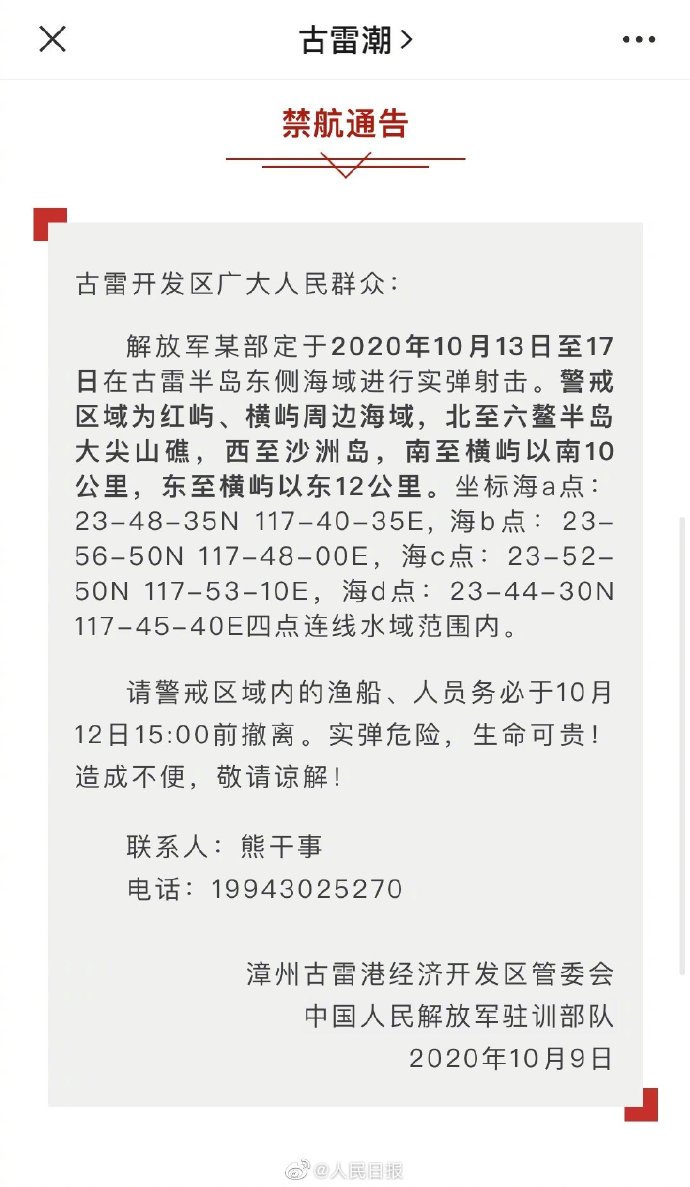Open the three-dot more options menu
This screenshot has height=1187, width=690.
click(x=638, y=40)
